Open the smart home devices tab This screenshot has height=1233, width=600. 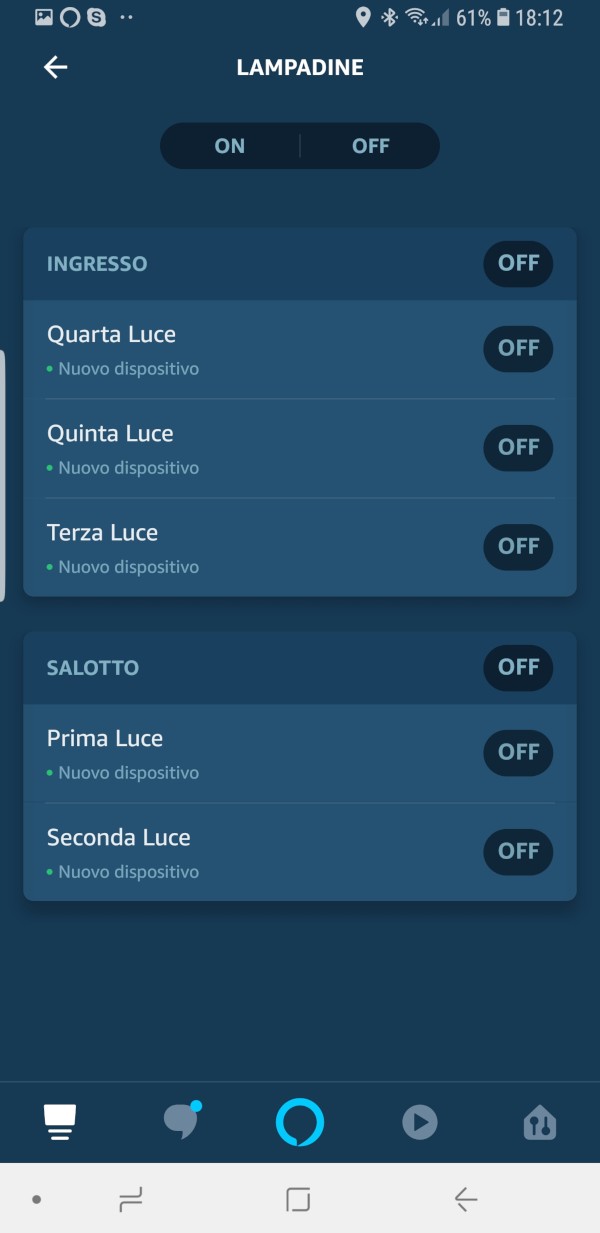540,1123
